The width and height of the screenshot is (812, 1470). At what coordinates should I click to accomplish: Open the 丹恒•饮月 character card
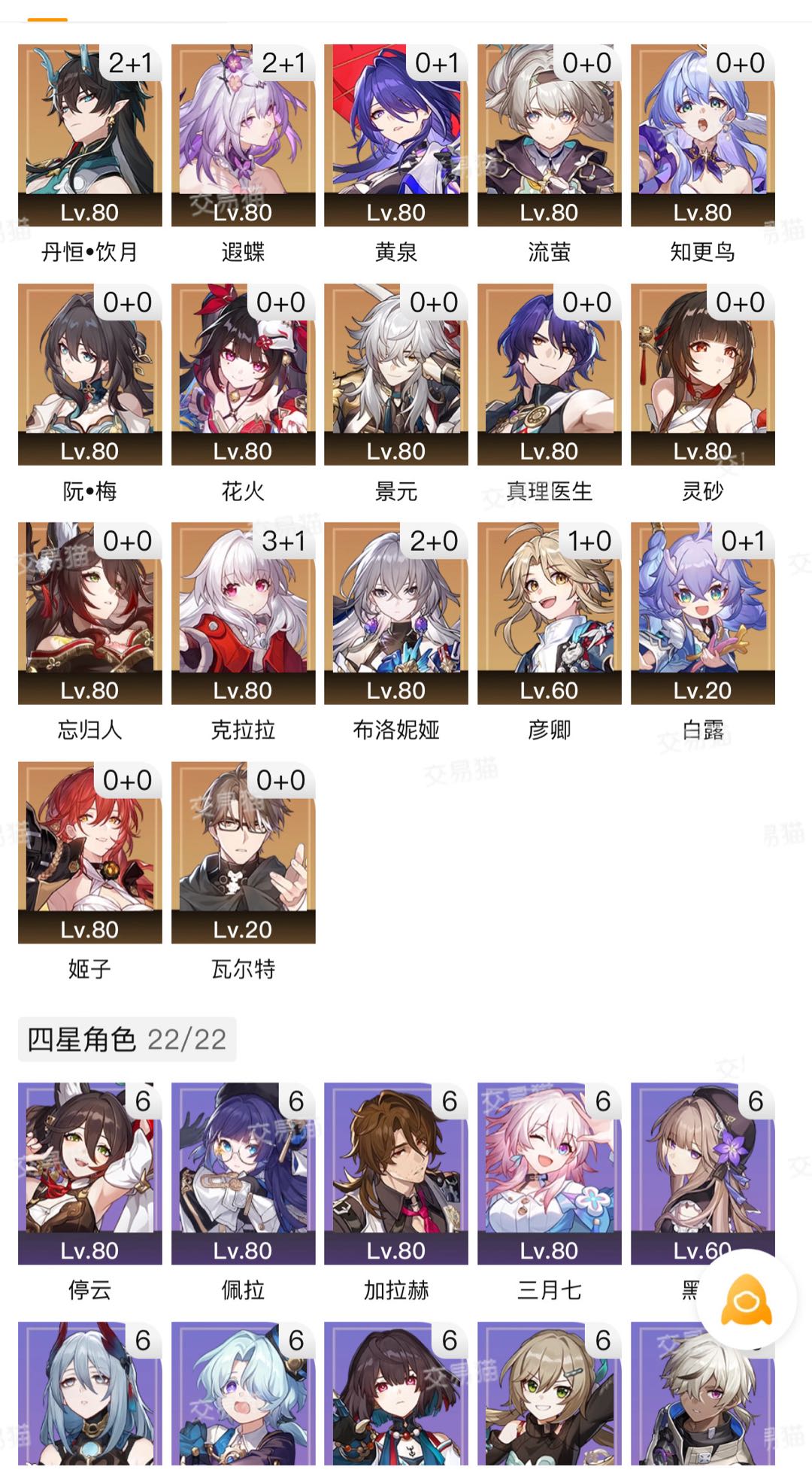(90, 135)
